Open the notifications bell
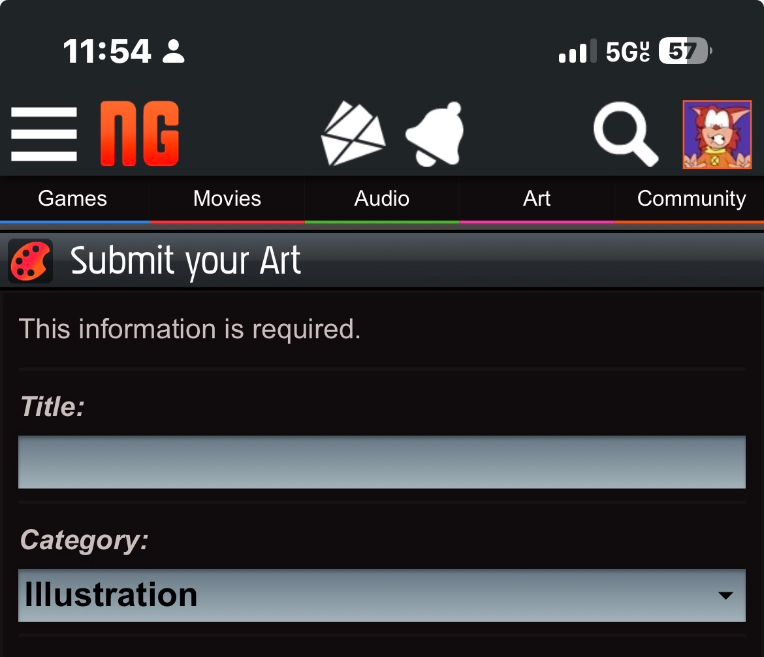 [435, 134]
